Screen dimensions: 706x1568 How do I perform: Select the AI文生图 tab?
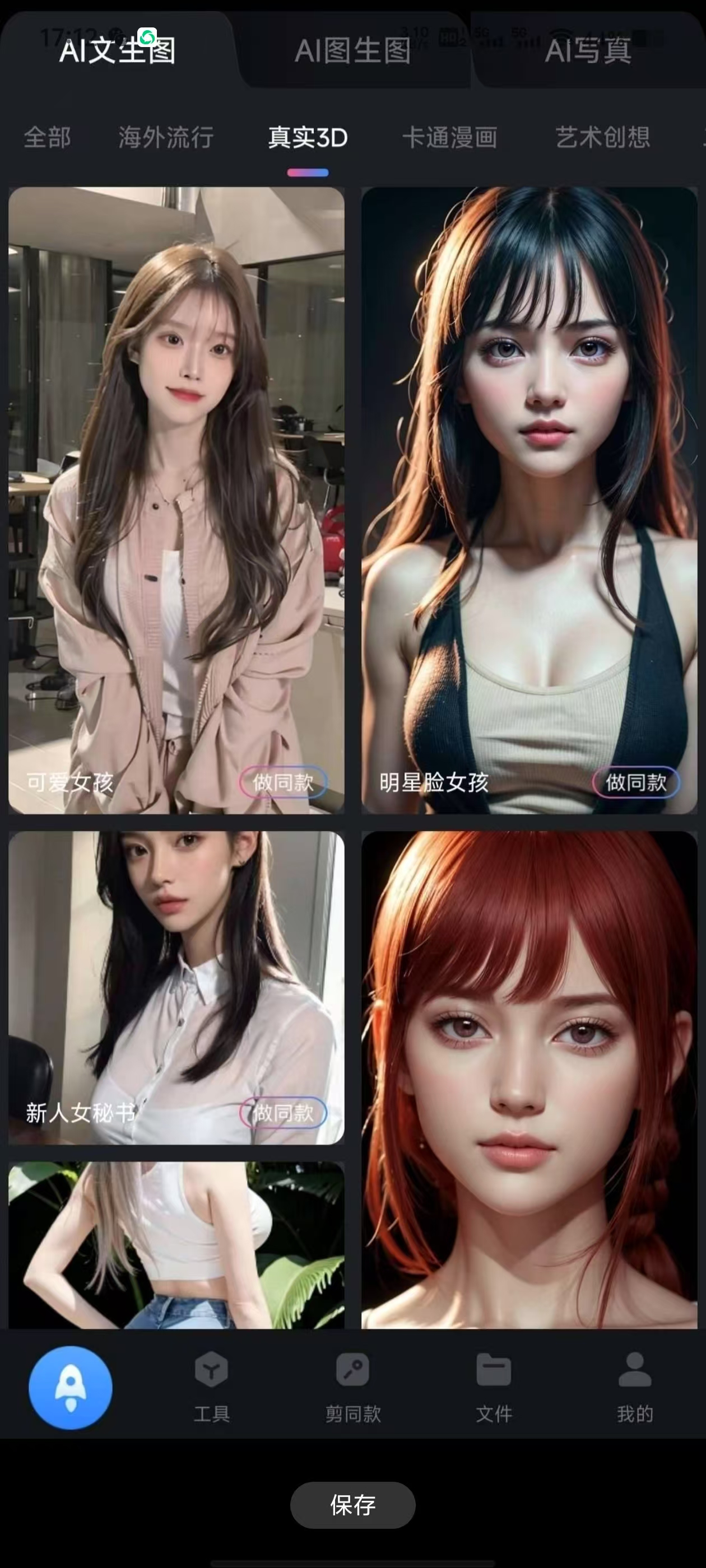(x=117, y=50)
